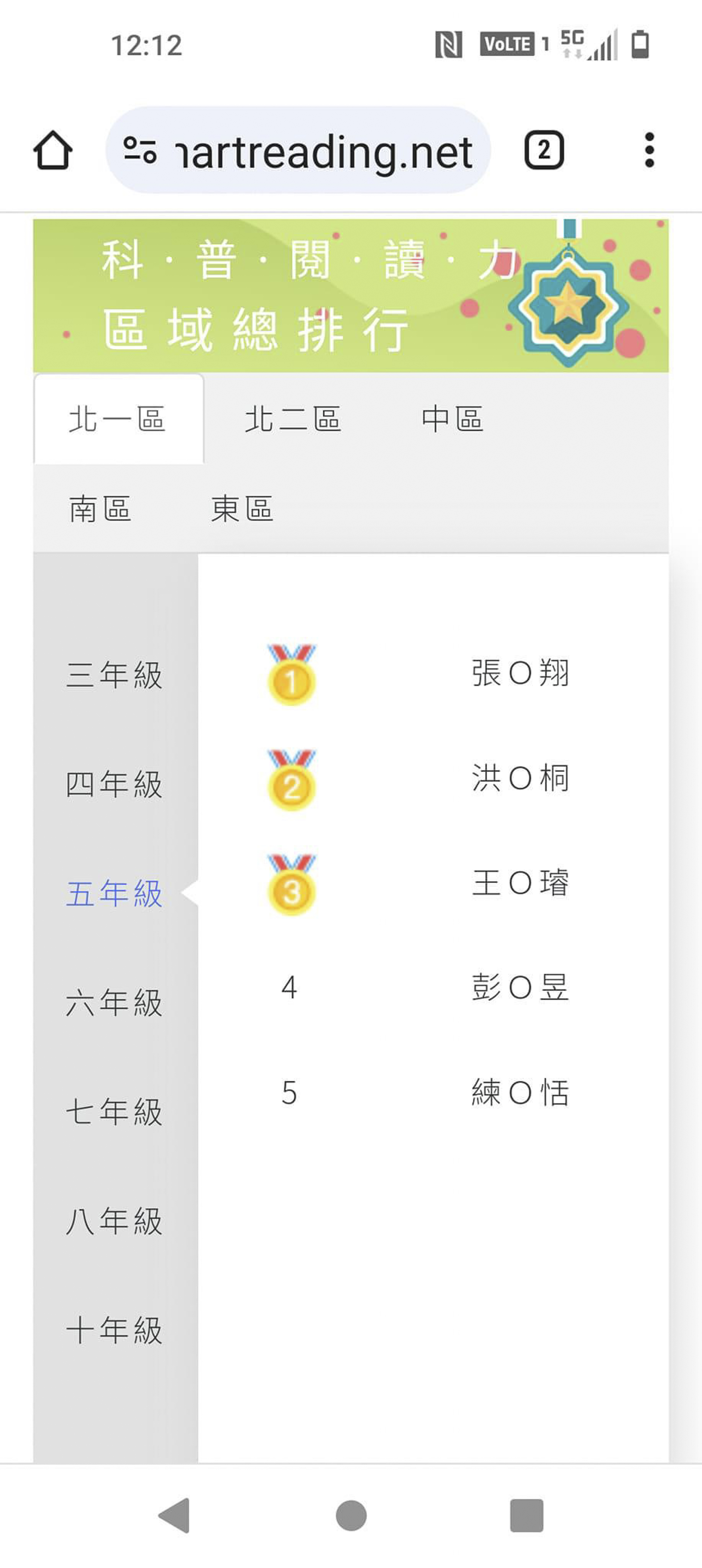This screenshot has height=1568, width=702.
Task: Switch to the 東區 tab
Action: point(242,509)
